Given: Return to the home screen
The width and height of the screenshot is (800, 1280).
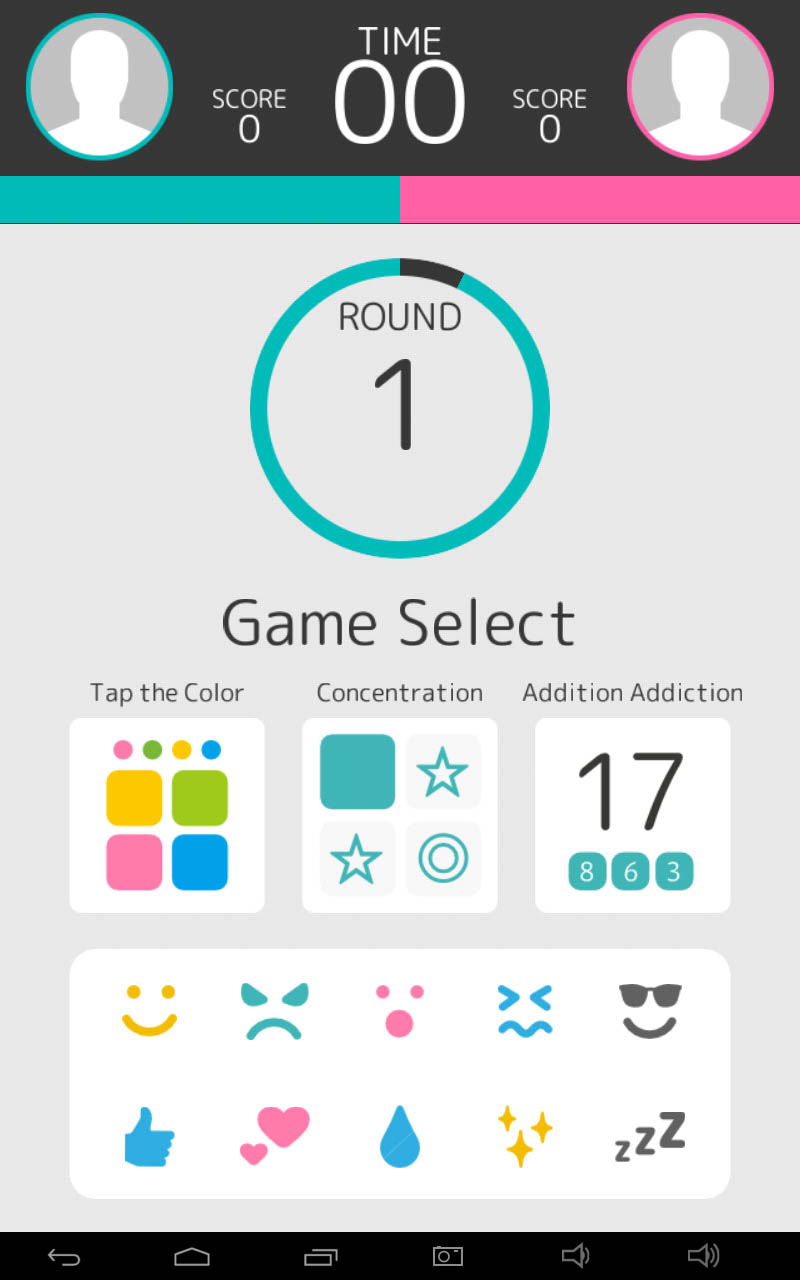Looking at the screenshot, I should pos(192,1257).
